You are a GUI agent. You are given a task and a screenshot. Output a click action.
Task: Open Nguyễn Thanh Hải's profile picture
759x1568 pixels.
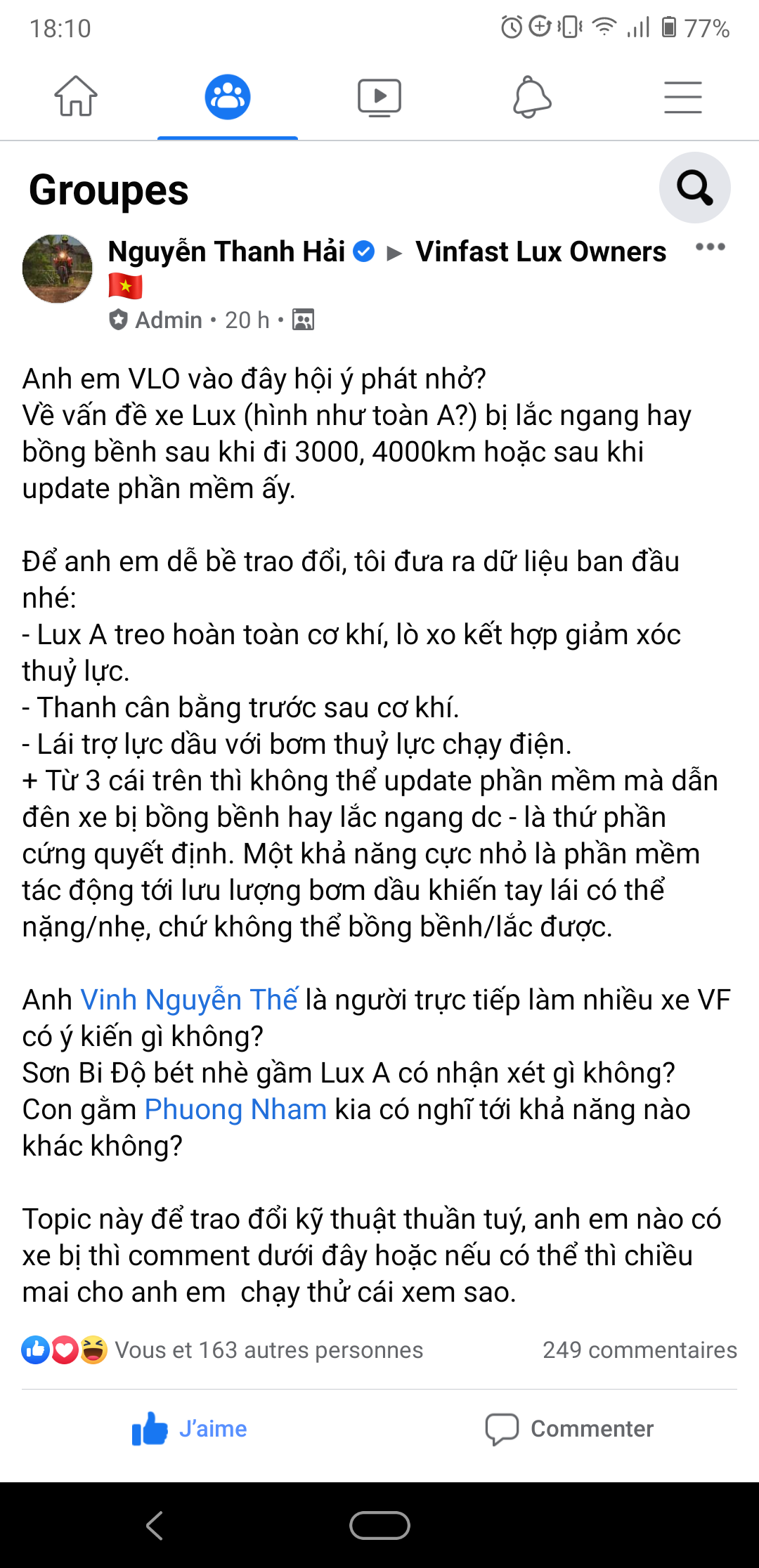coord(58,269)
